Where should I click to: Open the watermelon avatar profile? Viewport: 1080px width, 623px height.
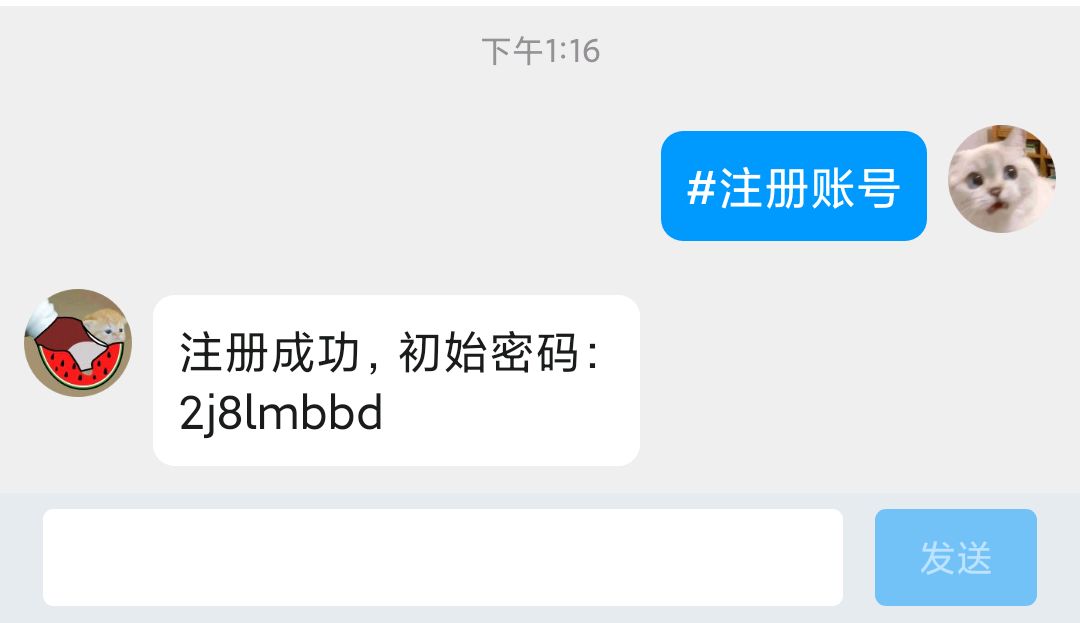78,343
